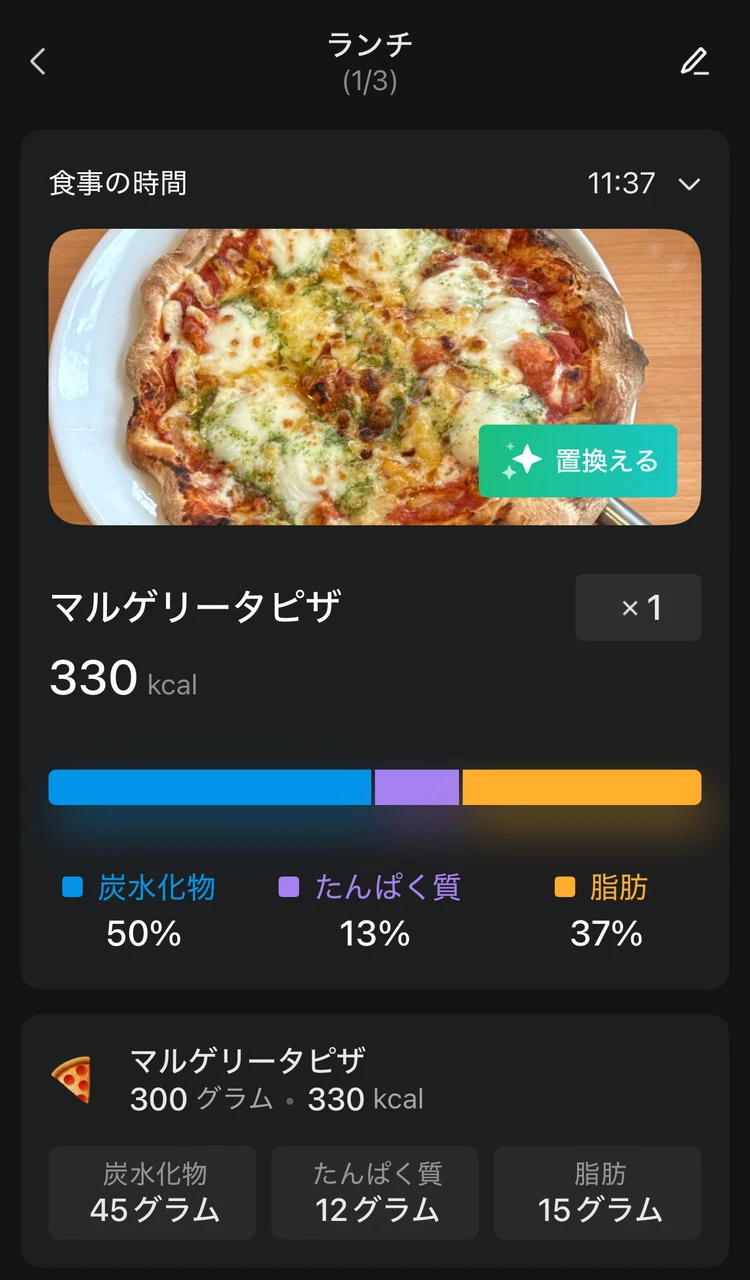This screenshot has width=750, height=1280.
Task: Tap the 置換える replace button
Action: point(577,461)
